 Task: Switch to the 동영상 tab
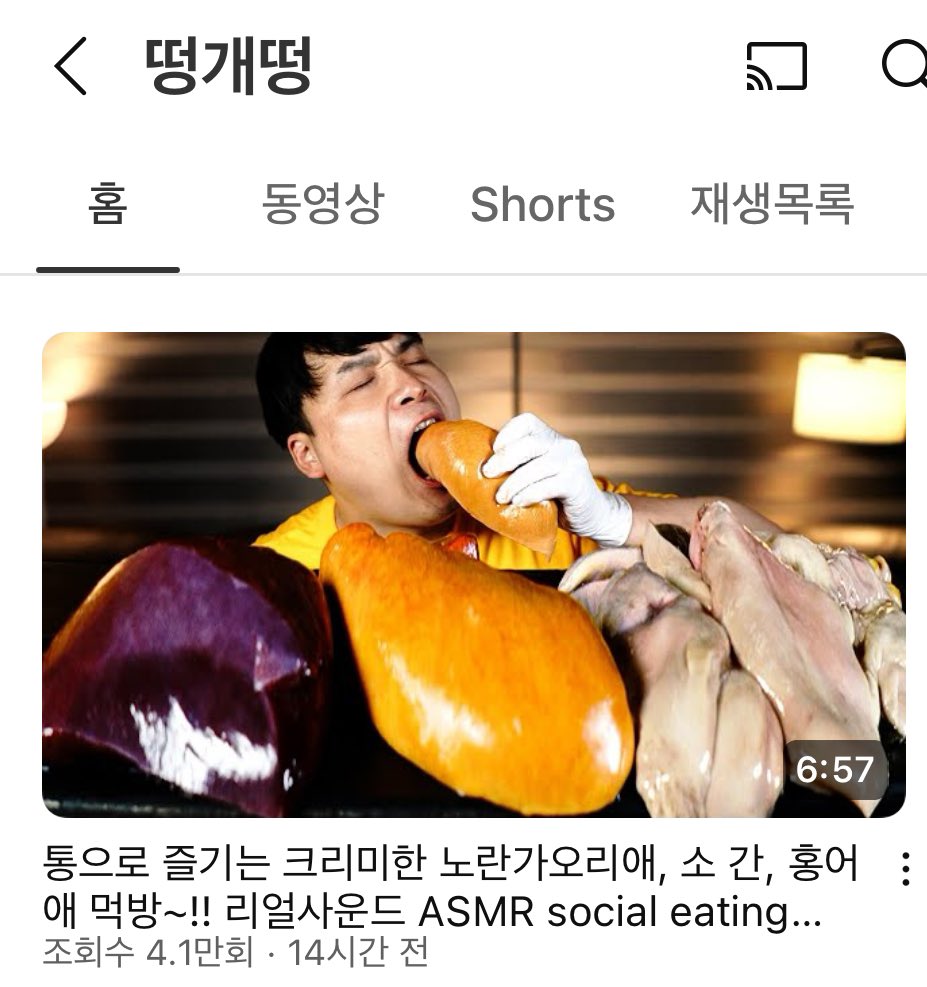pyautogui.click(x=322, y=205)
